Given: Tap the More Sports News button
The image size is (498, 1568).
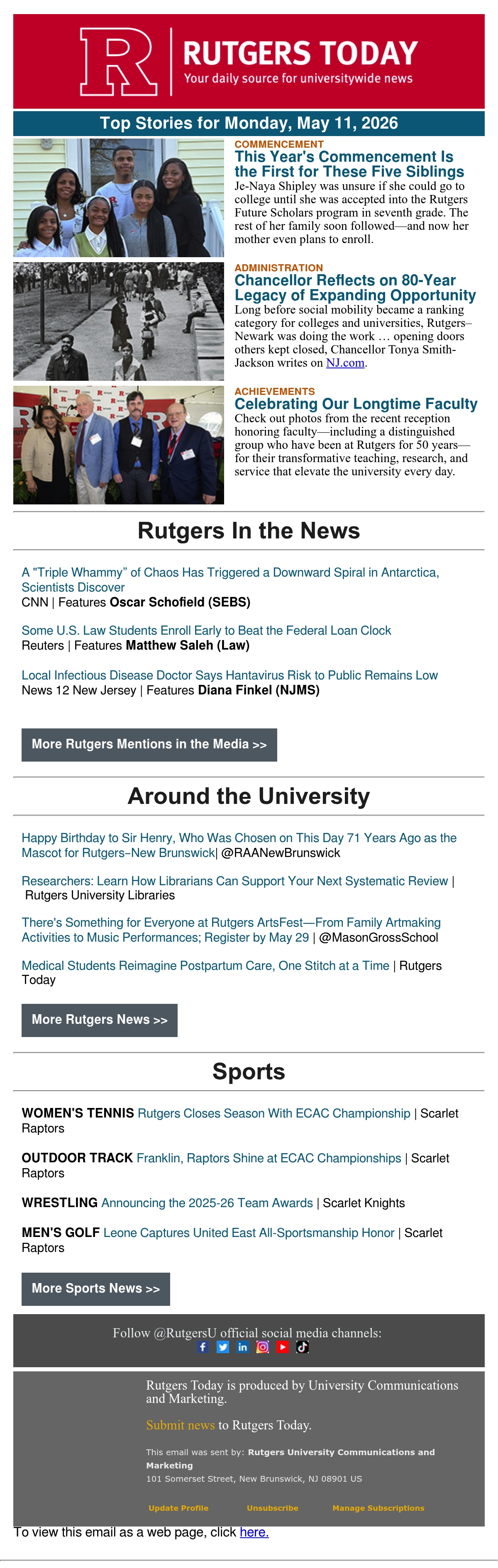Looking at the screenshot, I should (95, 1288).
